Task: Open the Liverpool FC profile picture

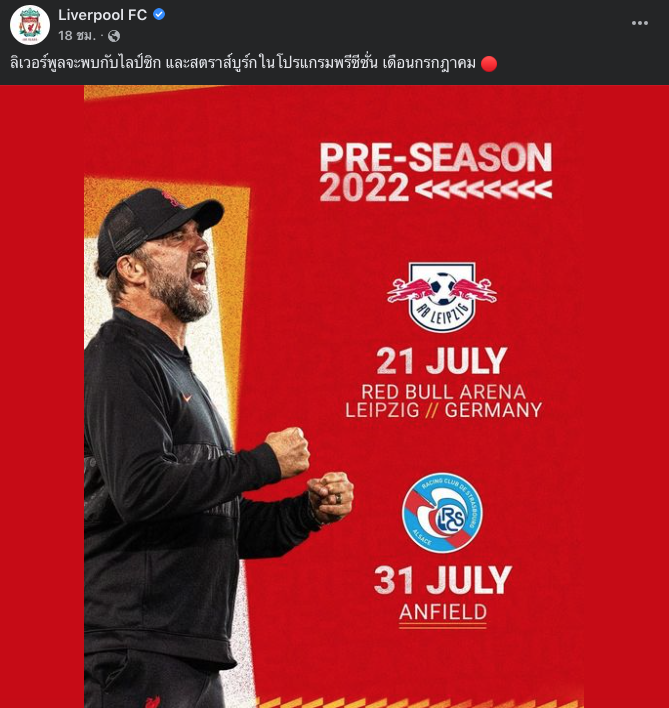Action: point(30,25)
